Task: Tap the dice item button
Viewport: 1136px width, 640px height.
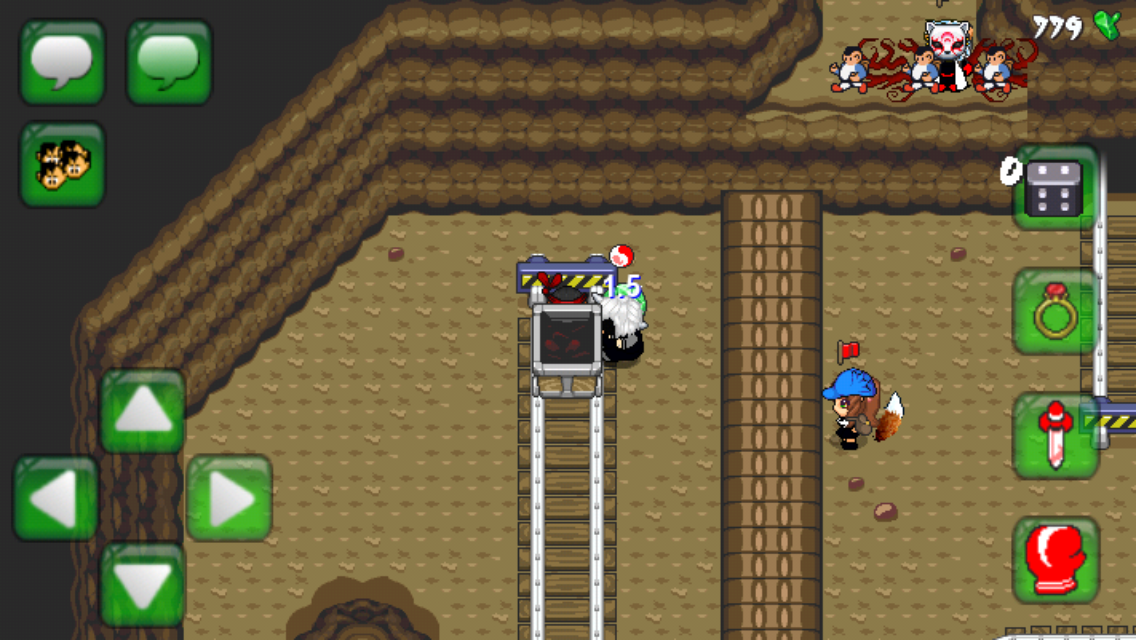Action: click(x=1054, y=188)
